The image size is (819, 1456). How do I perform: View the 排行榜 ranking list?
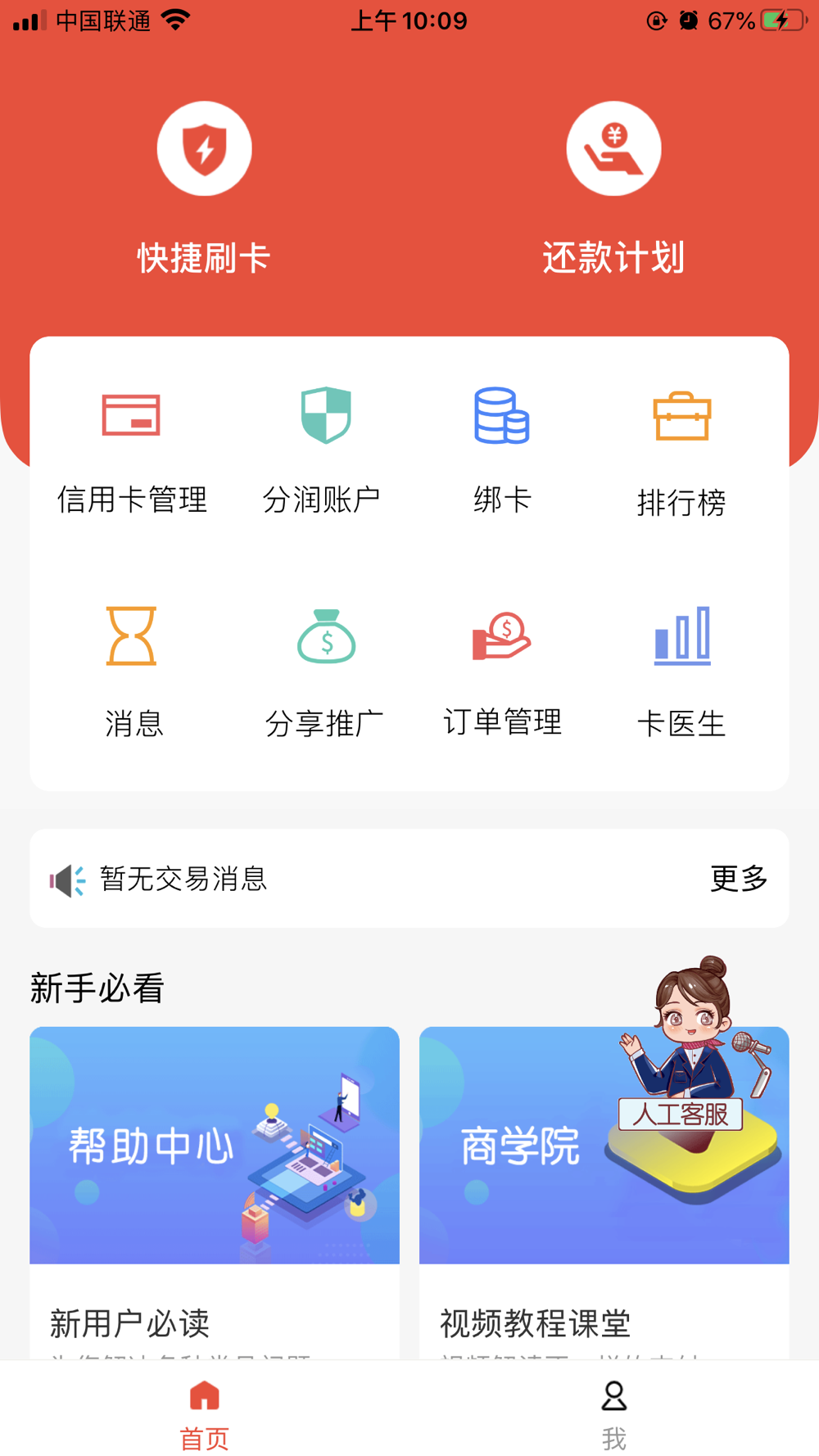681,454
